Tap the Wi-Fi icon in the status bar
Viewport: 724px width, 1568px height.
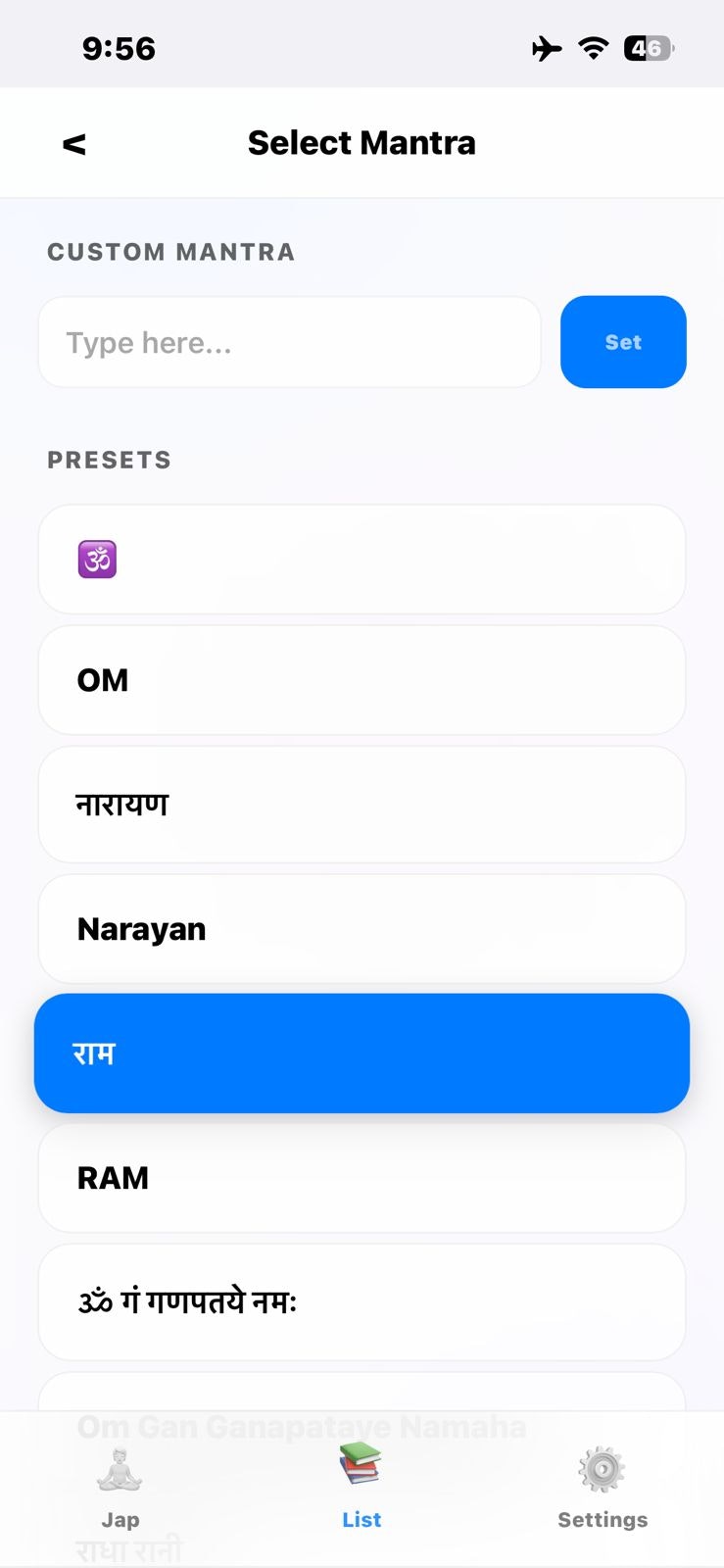(x=592, y=48)
